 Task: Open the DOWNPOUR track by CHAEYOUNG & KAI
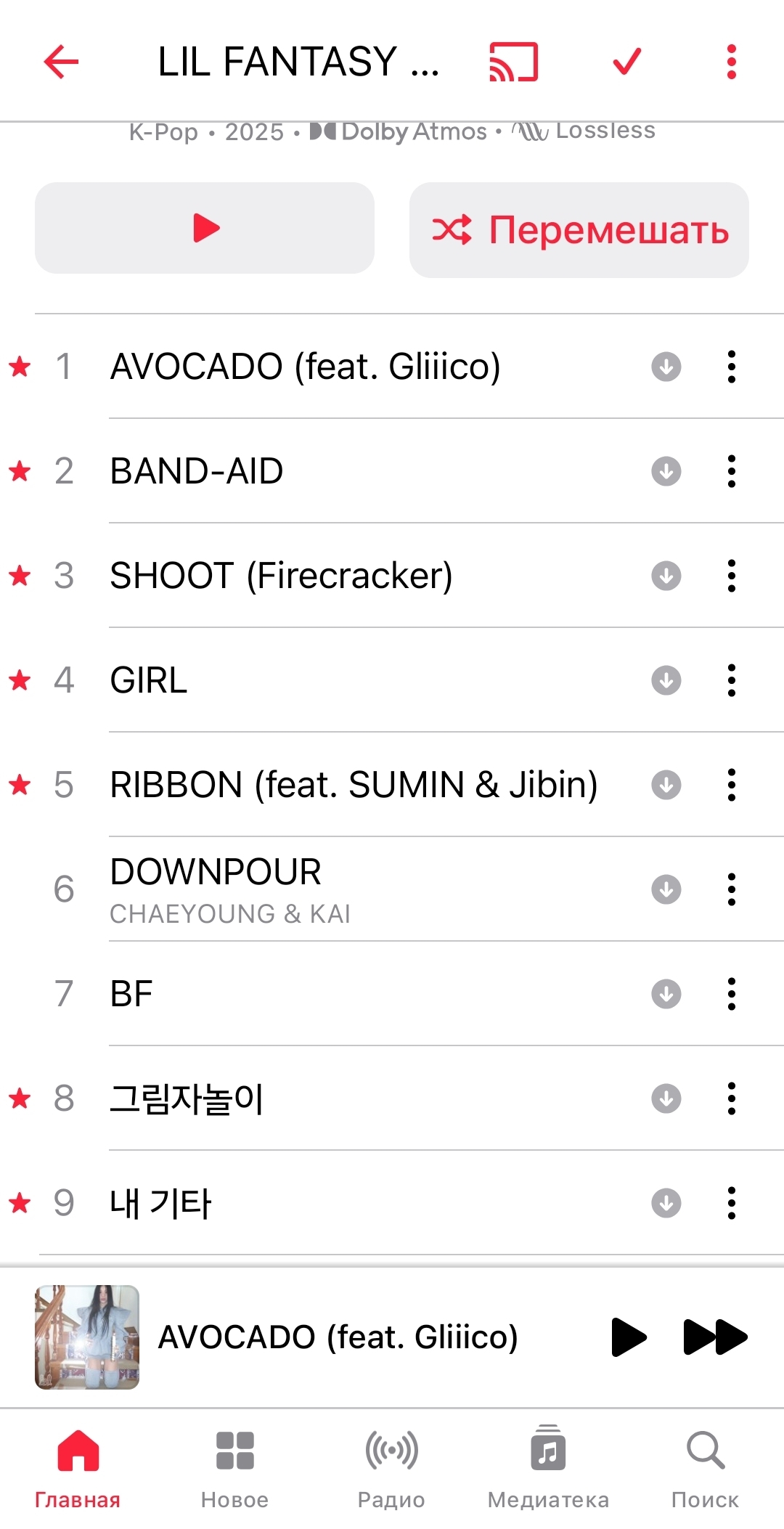pos(216,889)
